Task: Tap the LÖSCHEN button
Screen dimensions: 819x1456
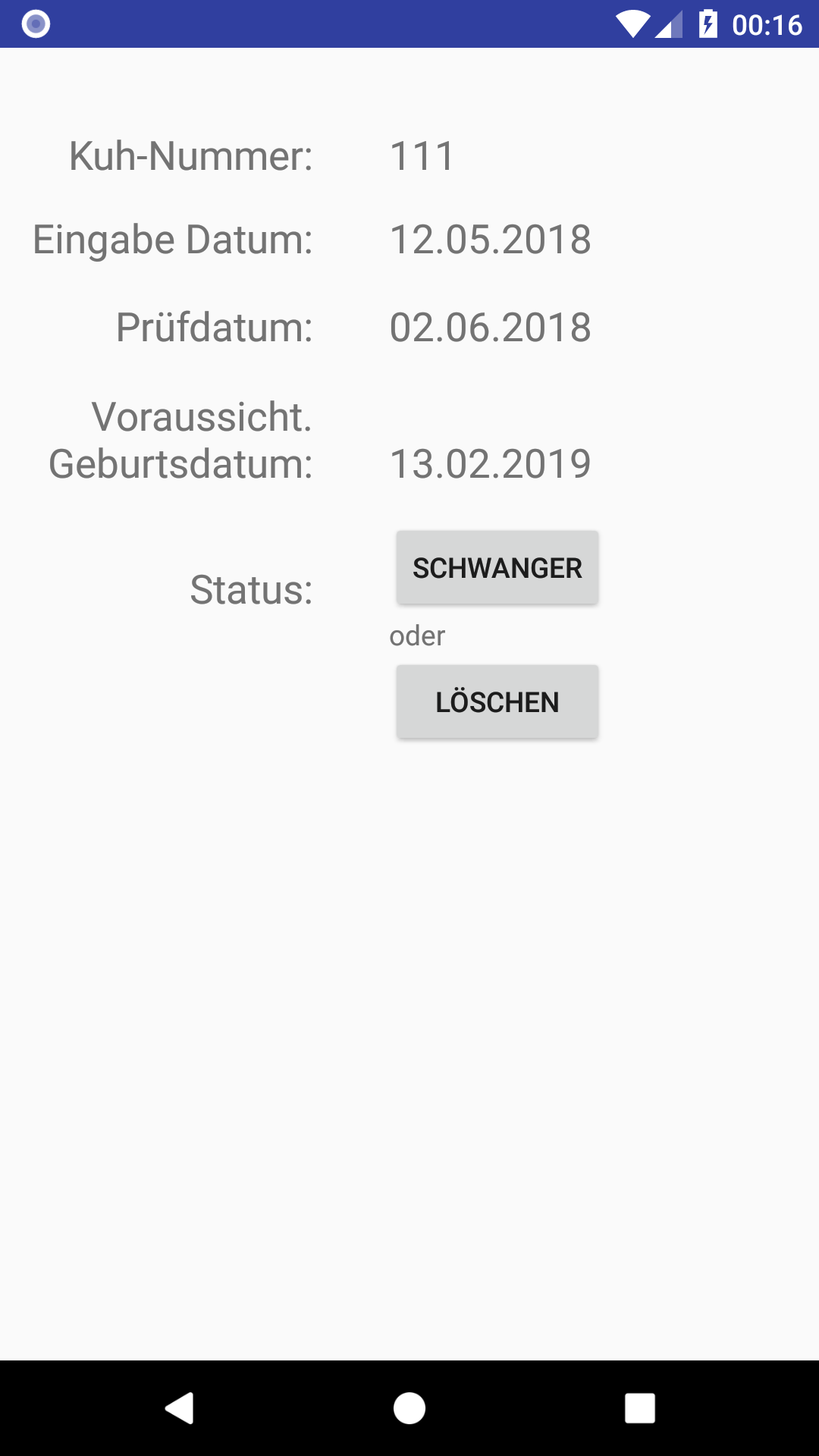Action: tap(497, 702)
